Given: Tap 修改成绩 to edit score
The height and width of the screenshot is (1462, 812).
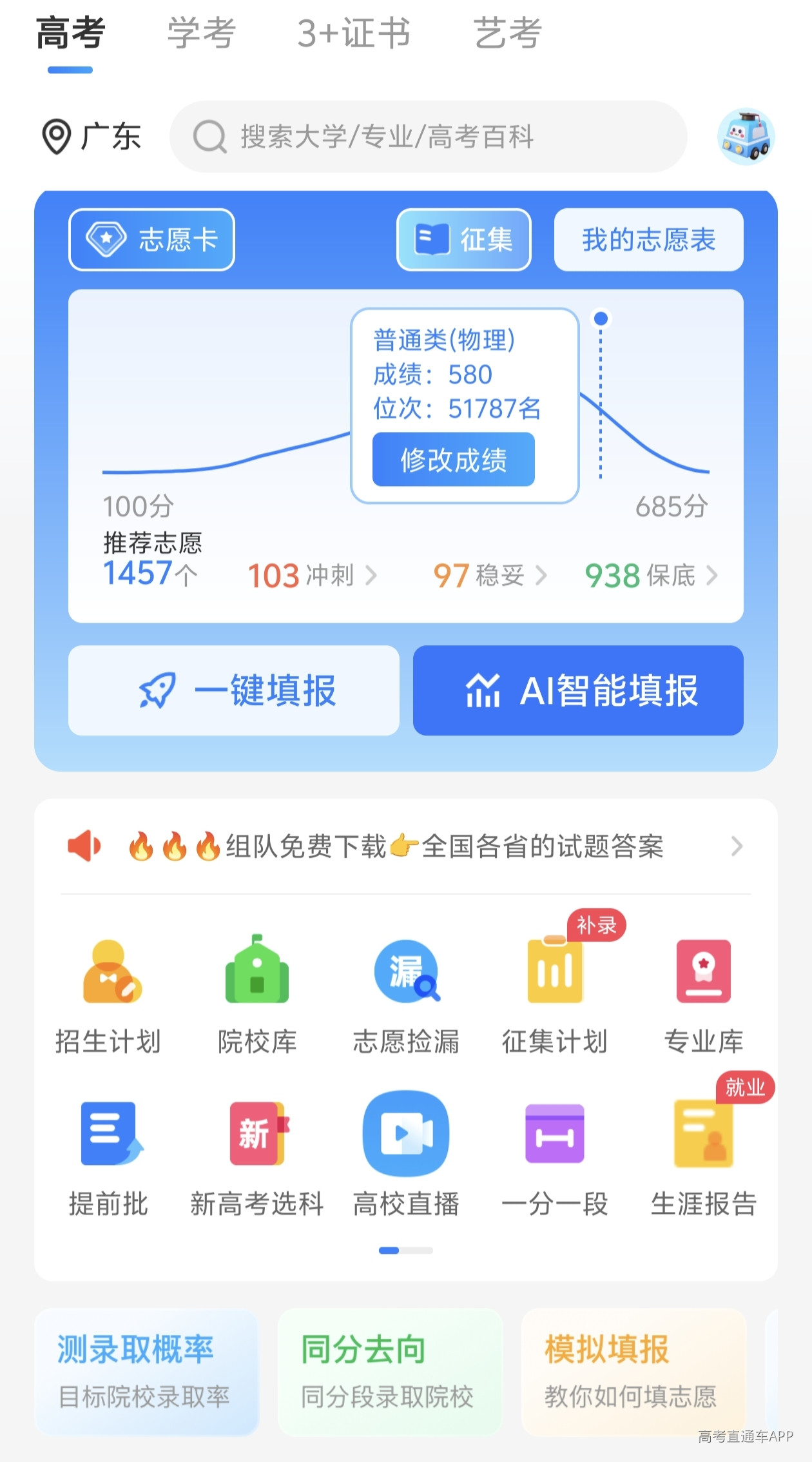Looking at the screenshot, I should click(453, 459).
